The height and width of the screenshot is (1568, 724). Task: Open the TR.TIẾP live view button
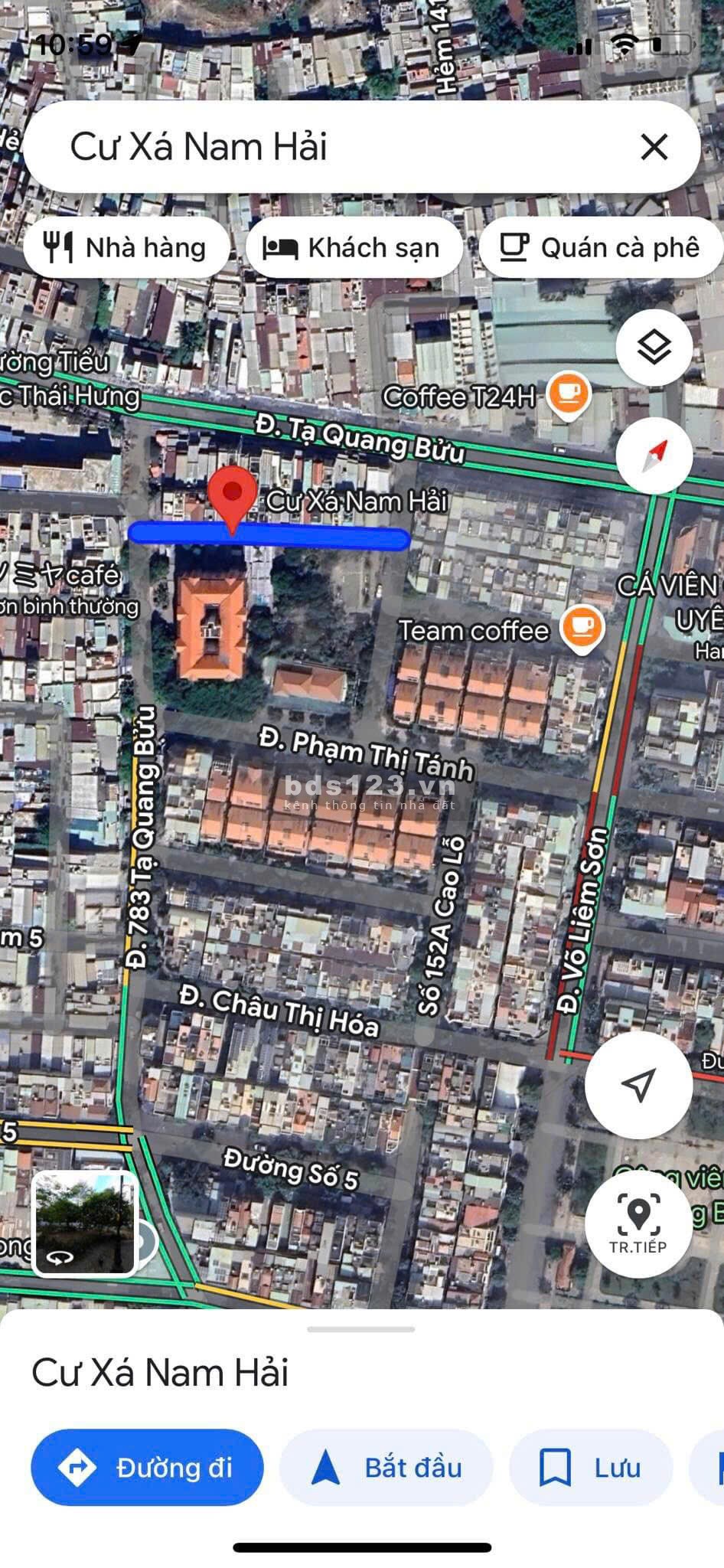[x=638, y=1223]
